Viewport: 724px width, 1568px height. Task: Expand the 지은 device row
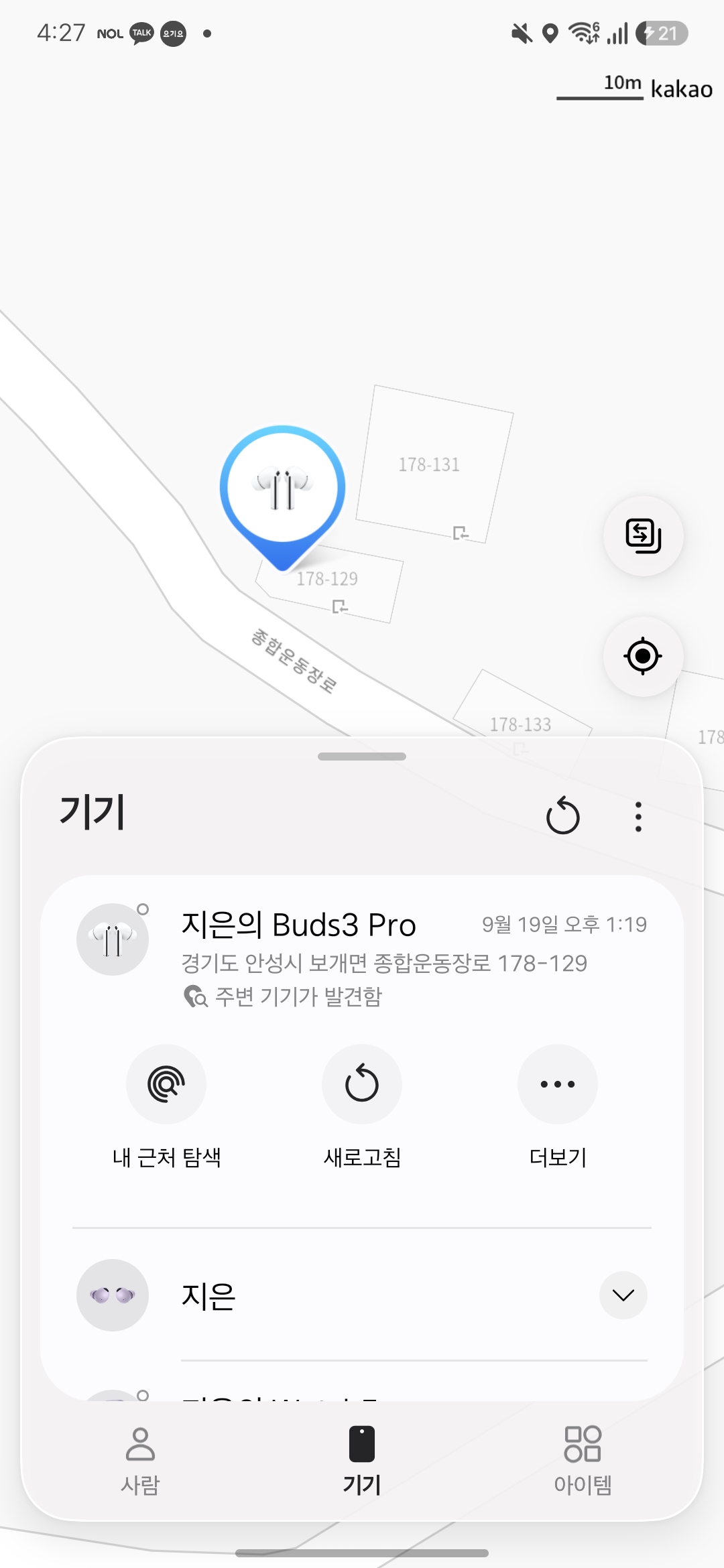tap(623, 1295)
